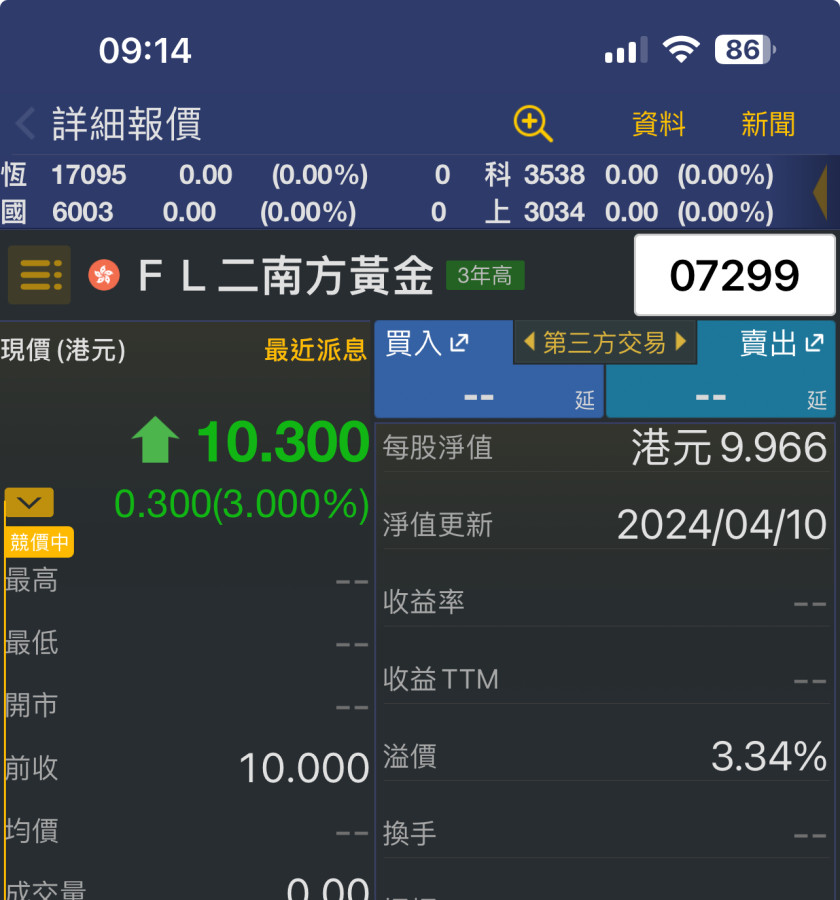This screenshot has height=900, width=840.
Task: Go back from the 詳細報價 page
Action: pyautogui.click(x=25, y=124)
